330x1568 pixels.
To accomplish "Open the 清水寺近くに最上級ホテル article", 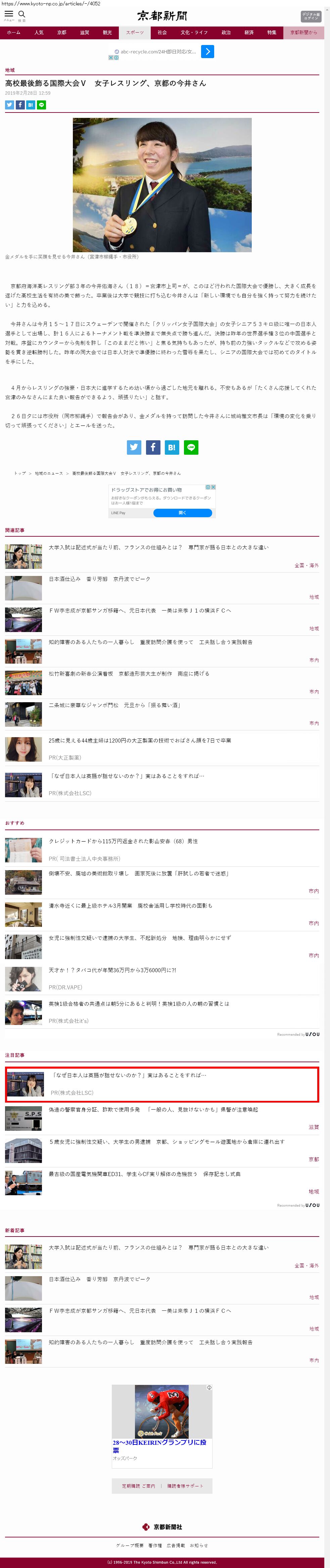I will [x=130, y=905].
